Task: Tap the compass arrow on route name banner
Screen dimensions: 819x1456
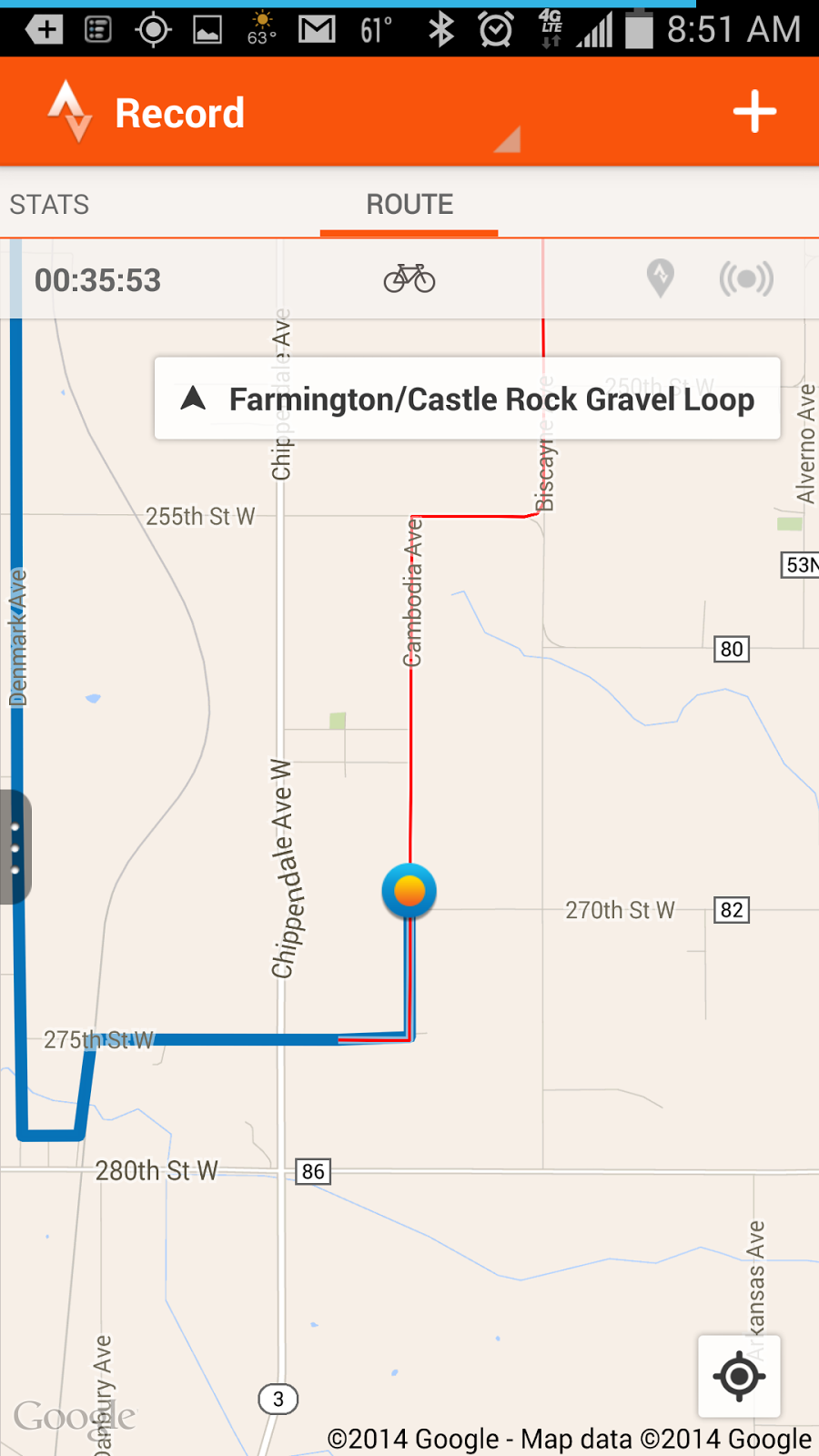Action: (194, 399)
